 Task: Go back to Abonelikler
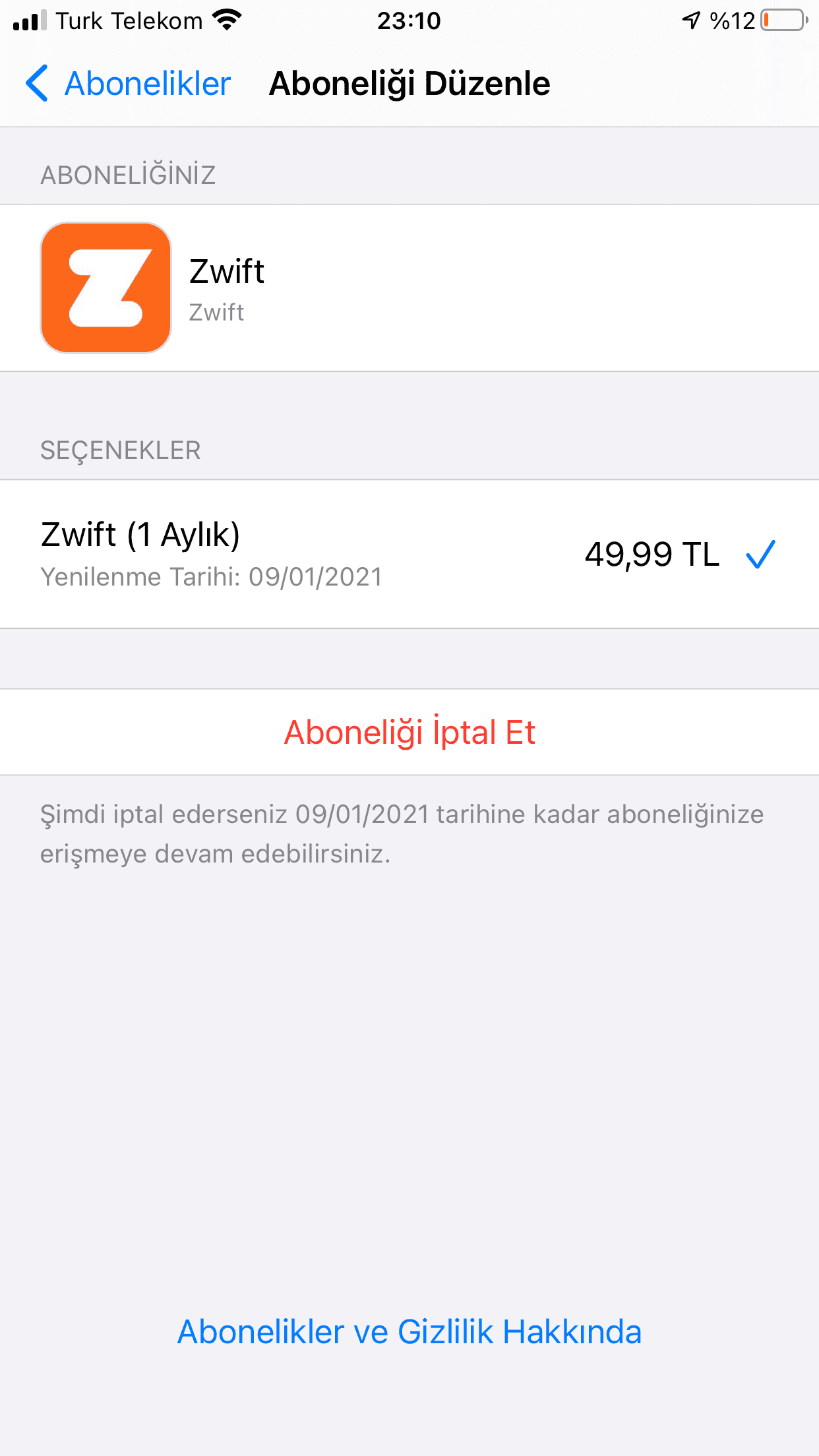[129, 84]
